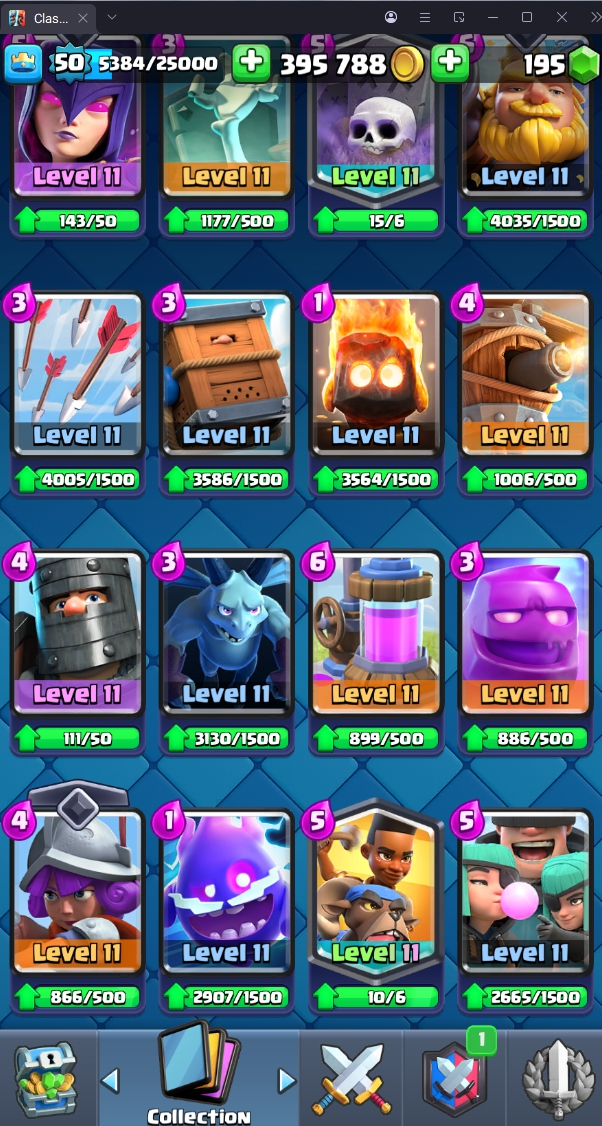Viewport: 602px width, 1126px height.
Task: Go to the next collection page arrow
Action: point(286,1080)
